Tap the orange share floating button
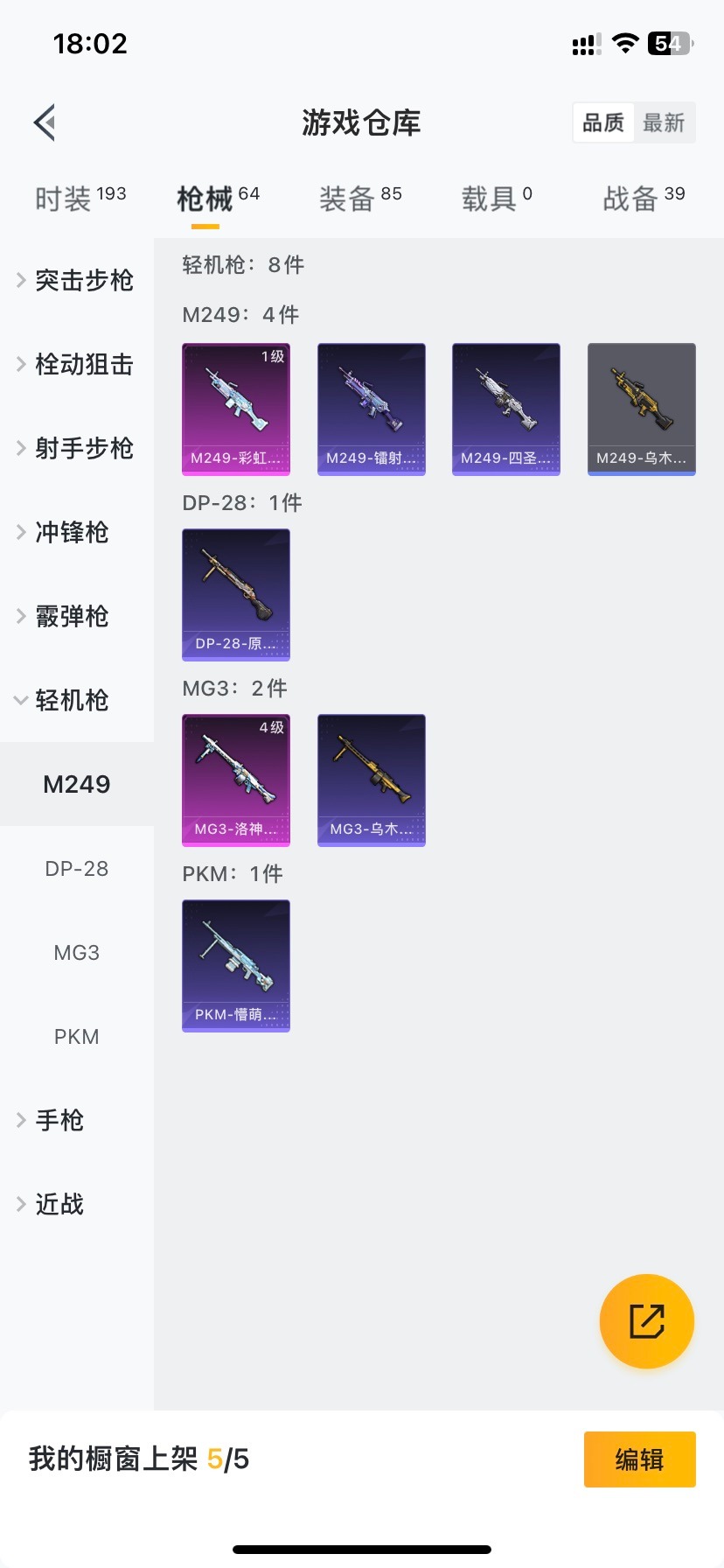This screenshot has height=1568, width=724. [x=647, y=1321]
